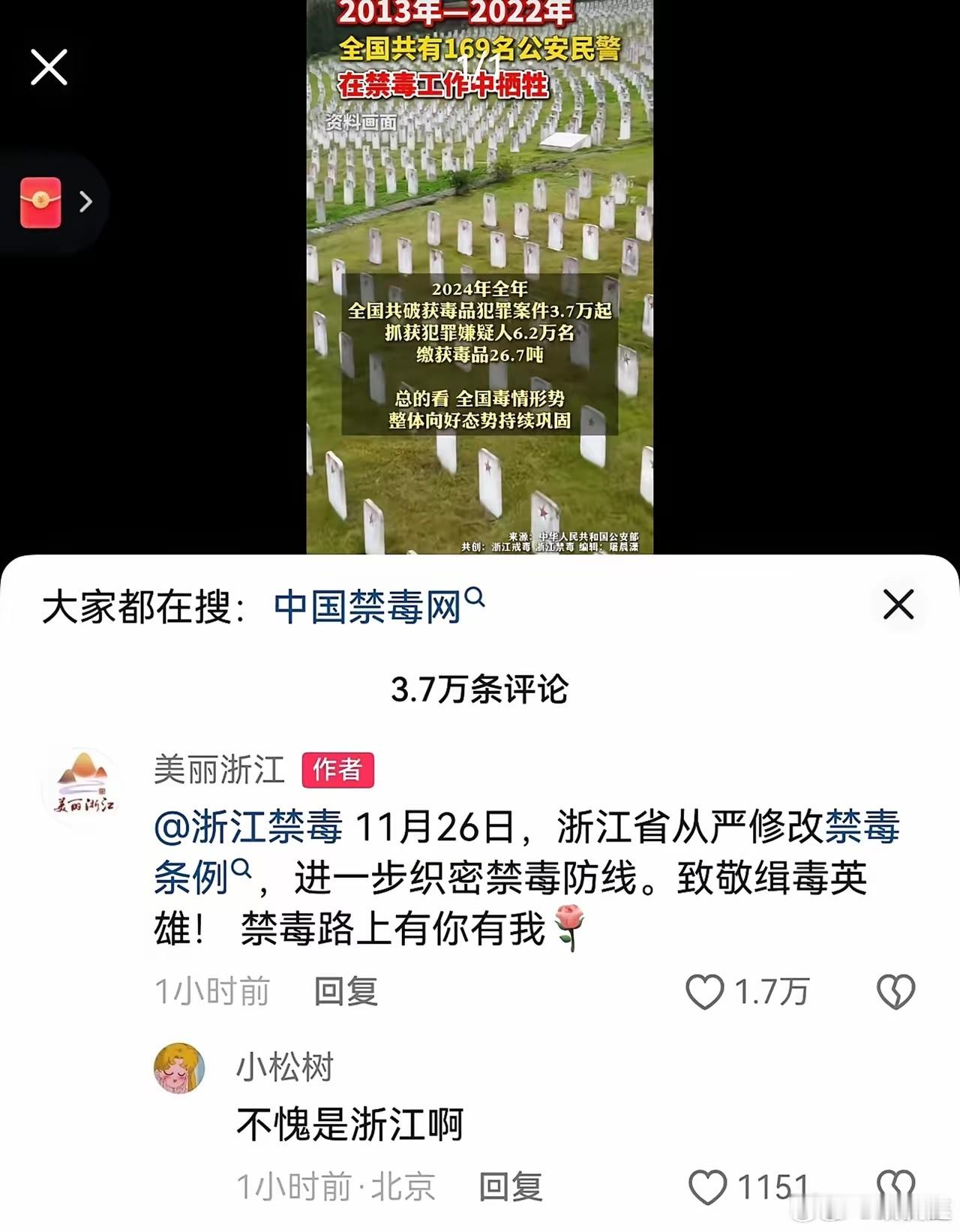Image resolution: width=960 pixels, height=1232 pixels.
Task: Open the red envelope icon
Action: 43,201
